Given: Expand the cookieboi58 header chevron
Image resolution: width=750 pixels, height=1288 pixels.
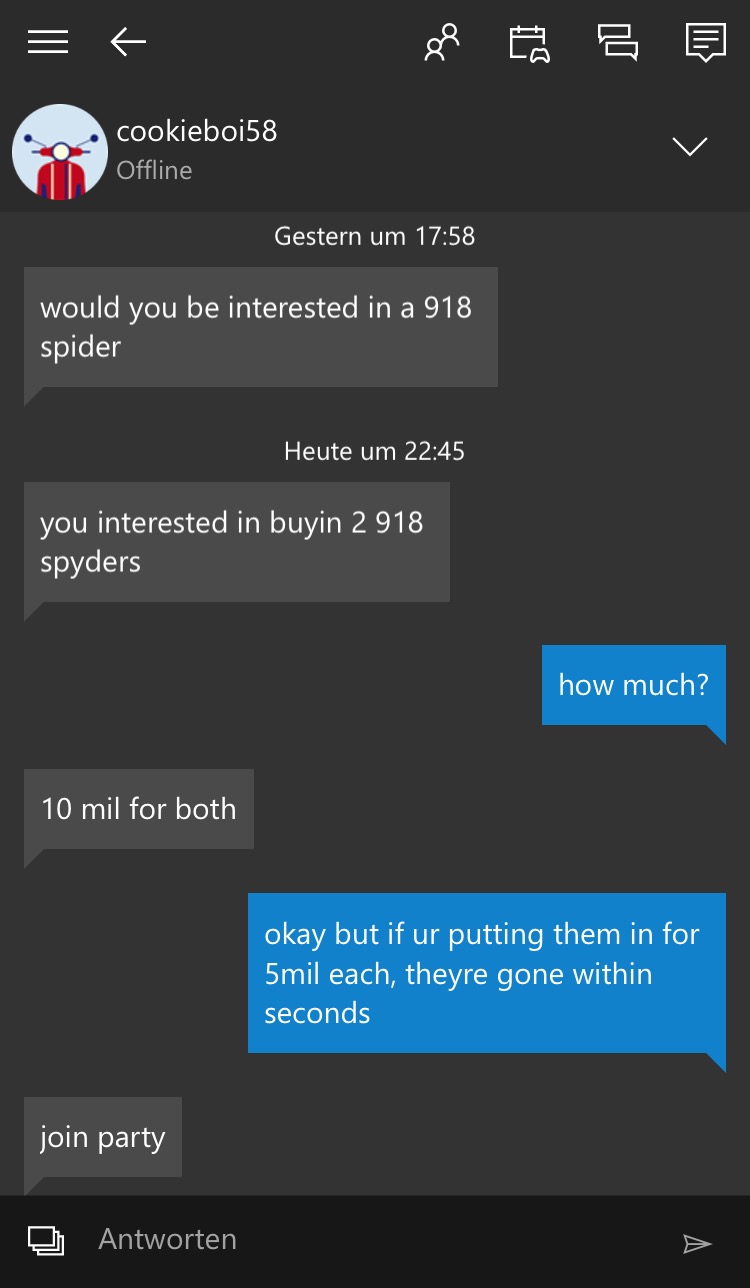Looking at the screenshot, I should tap(690, 147).
